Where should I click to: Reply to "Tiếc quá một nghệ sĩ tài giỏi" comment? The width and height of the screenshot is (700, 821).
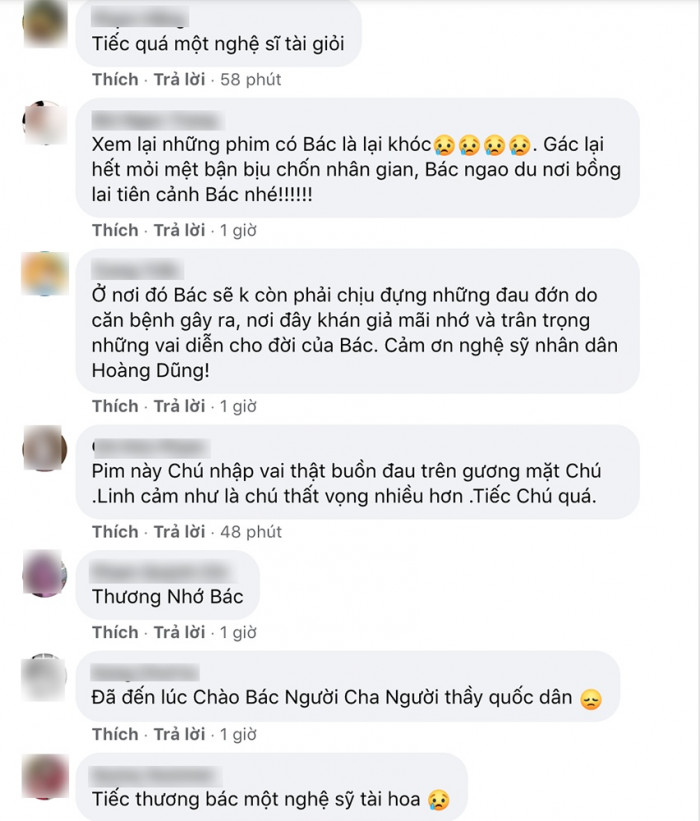click(179, 79)
